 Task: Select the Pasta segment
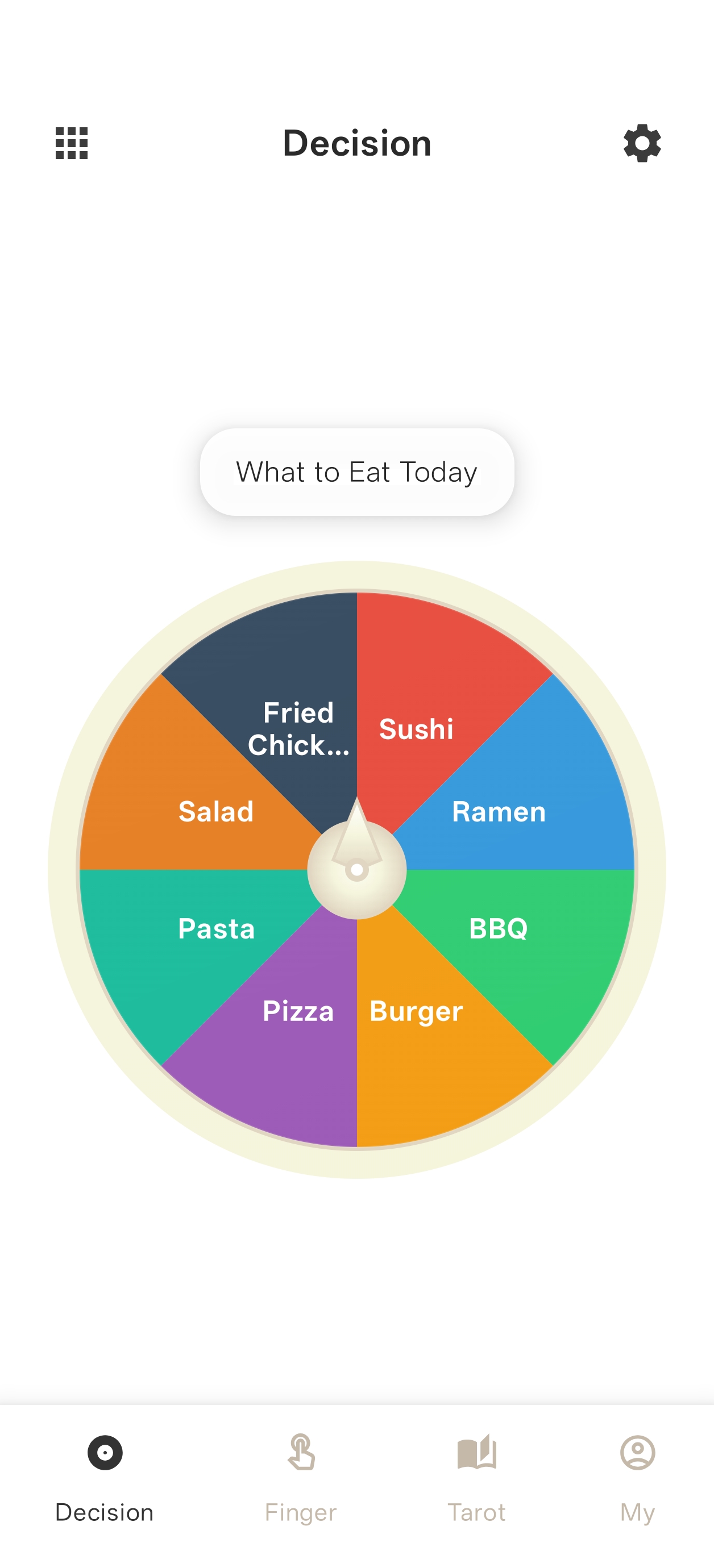click(x=216, y=928)
